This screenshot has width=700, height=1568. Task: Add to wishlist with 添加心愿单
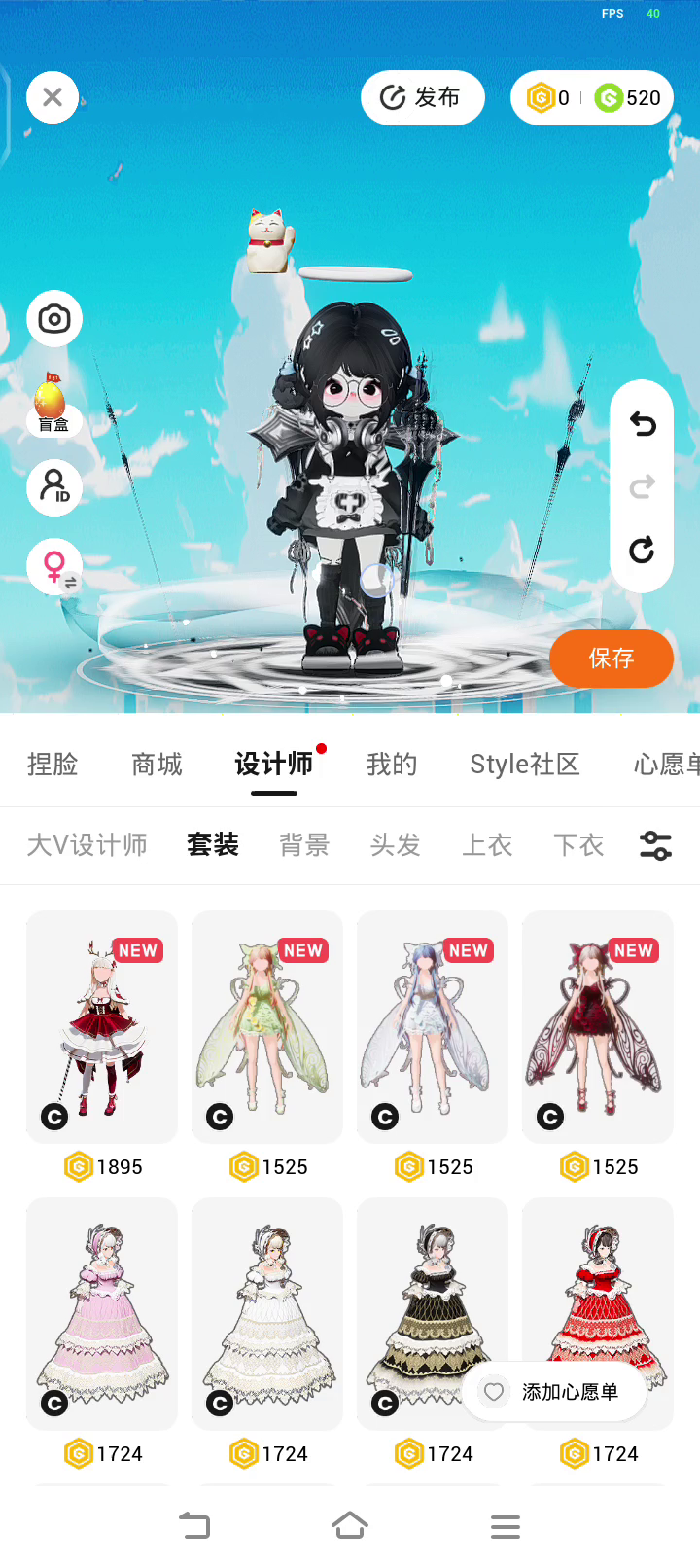tap(553, 1392)
